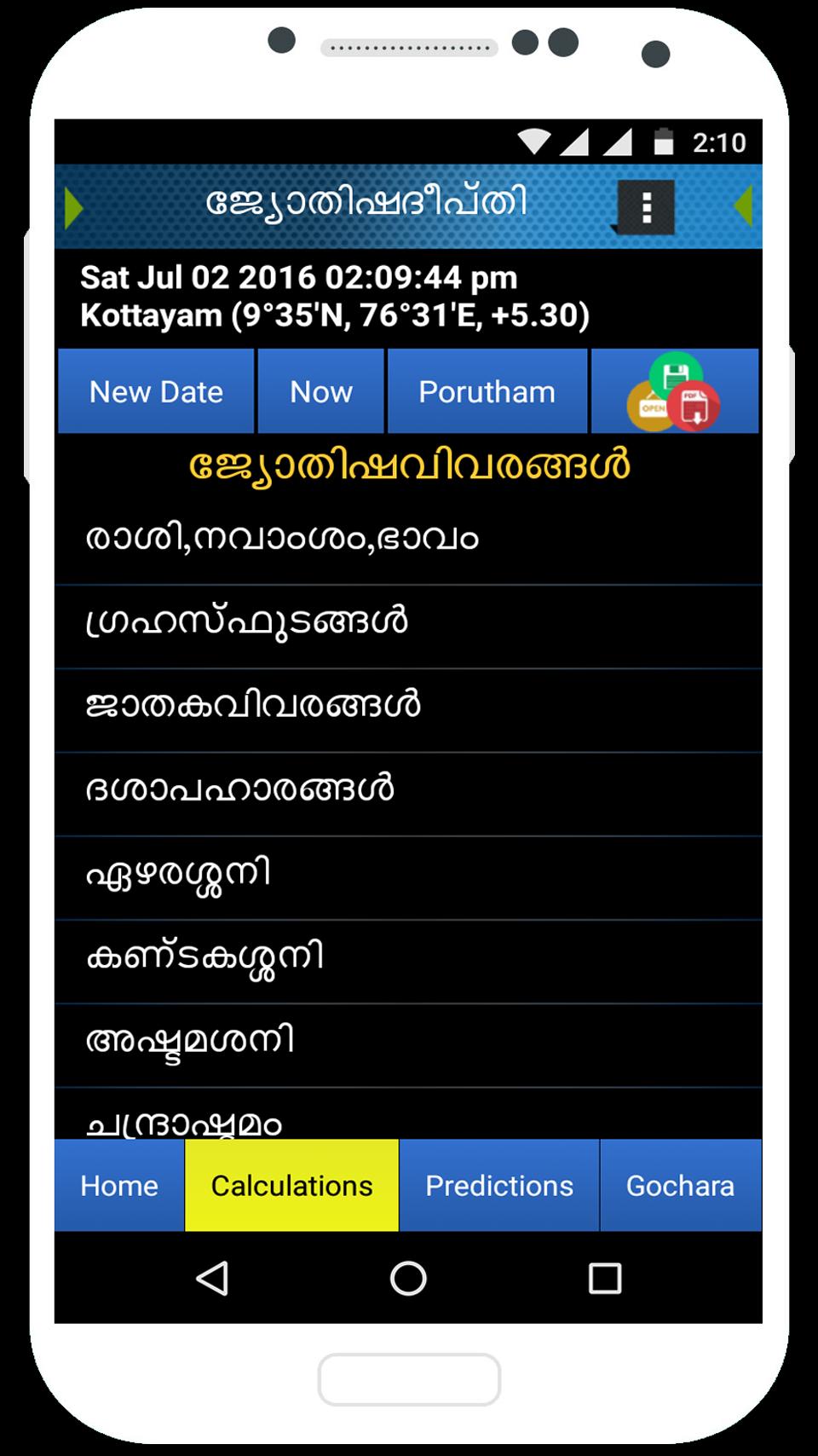Screen dimensions: 818x1456
Task: Select the Now button
Action: 321,391
